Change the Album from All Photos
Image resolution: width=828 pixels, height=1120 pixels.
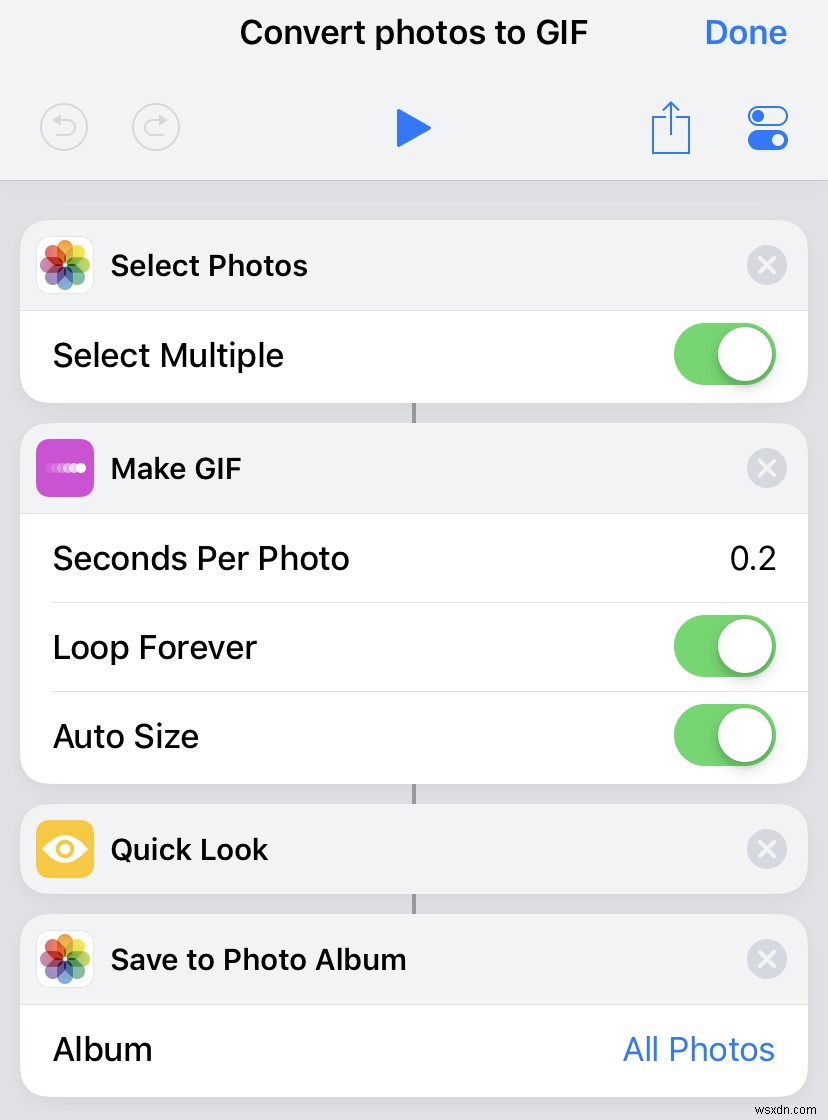click(699, 1049)
